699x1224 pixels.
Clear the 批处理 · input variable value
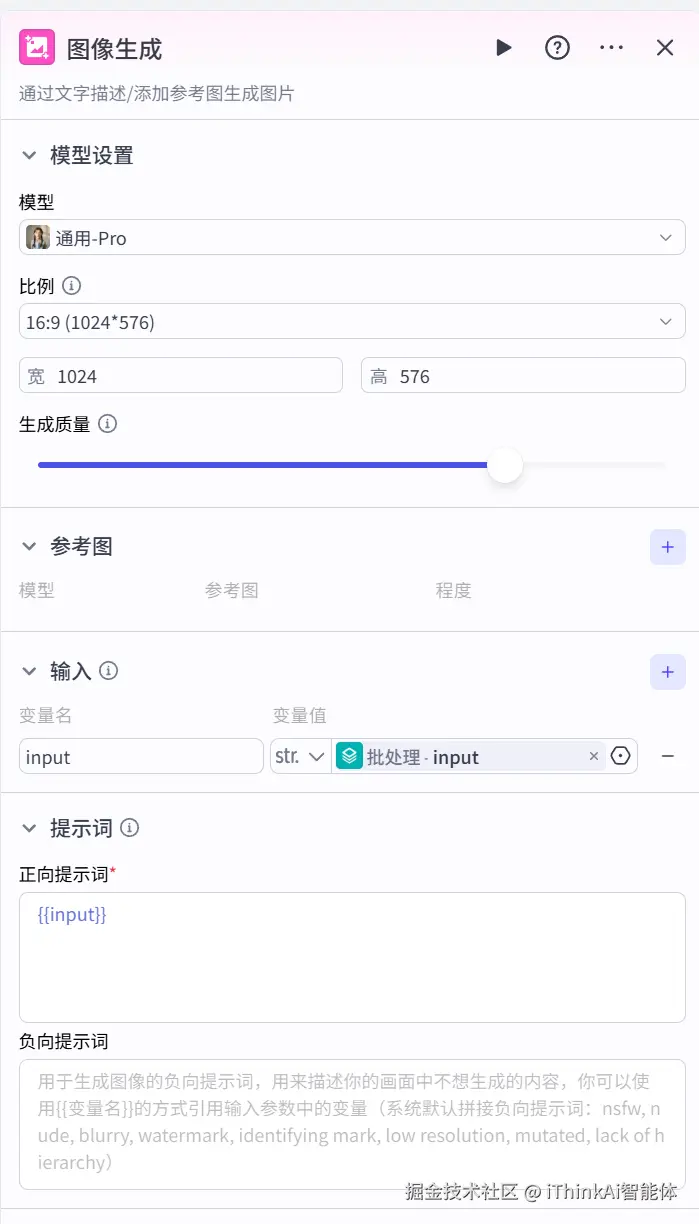(593, 757)
